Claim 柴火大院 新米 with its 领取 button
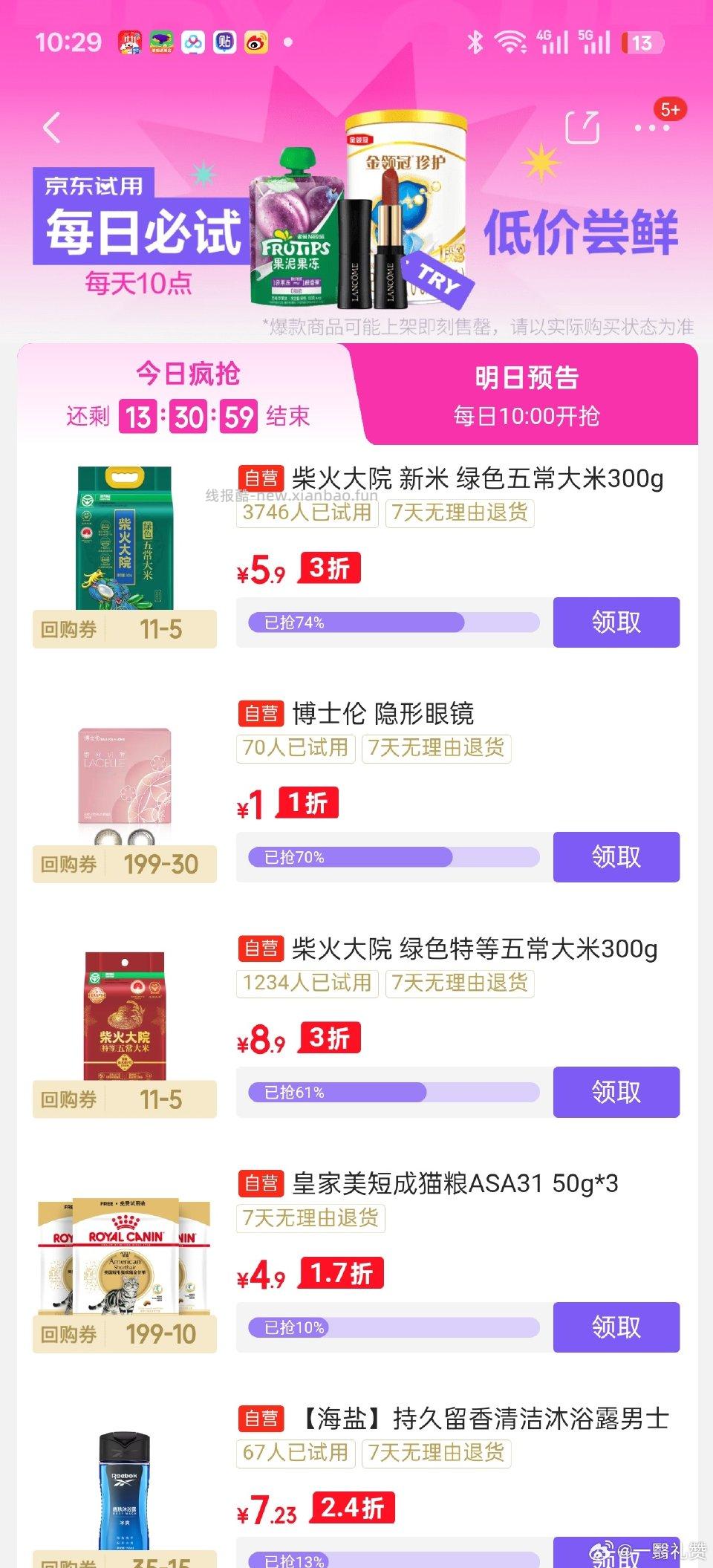713x1568 pixels. click(x=616, y=623)
